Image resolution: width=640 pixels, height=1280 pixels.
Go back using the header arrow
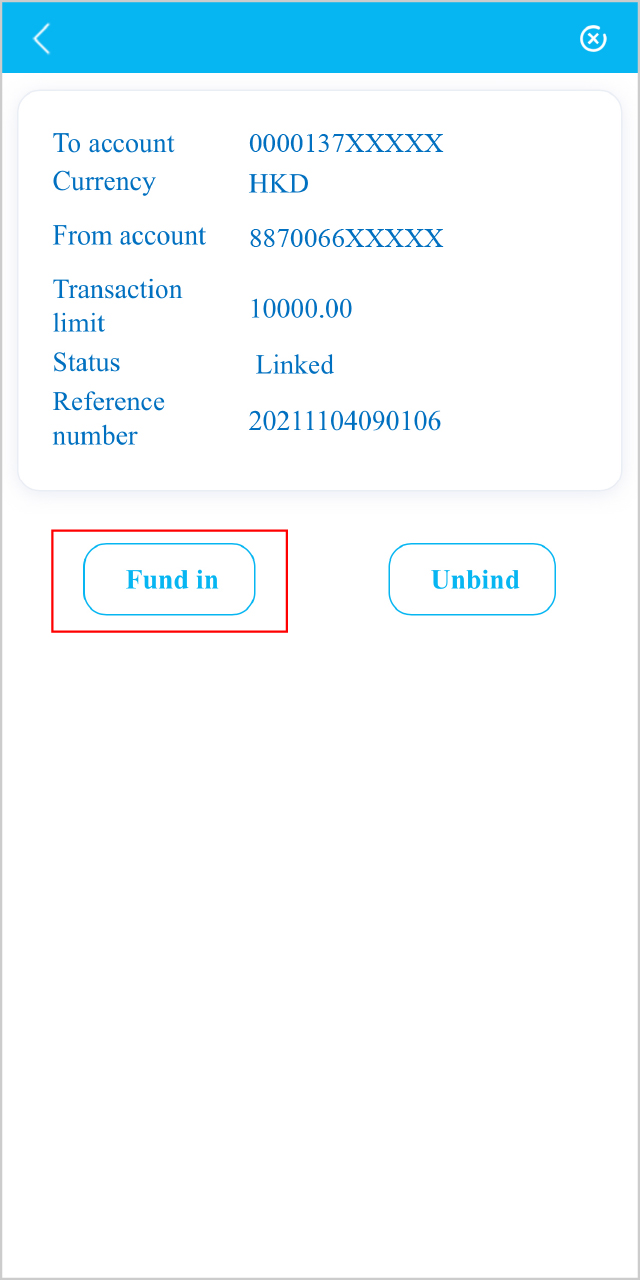[x=41, y=39]
